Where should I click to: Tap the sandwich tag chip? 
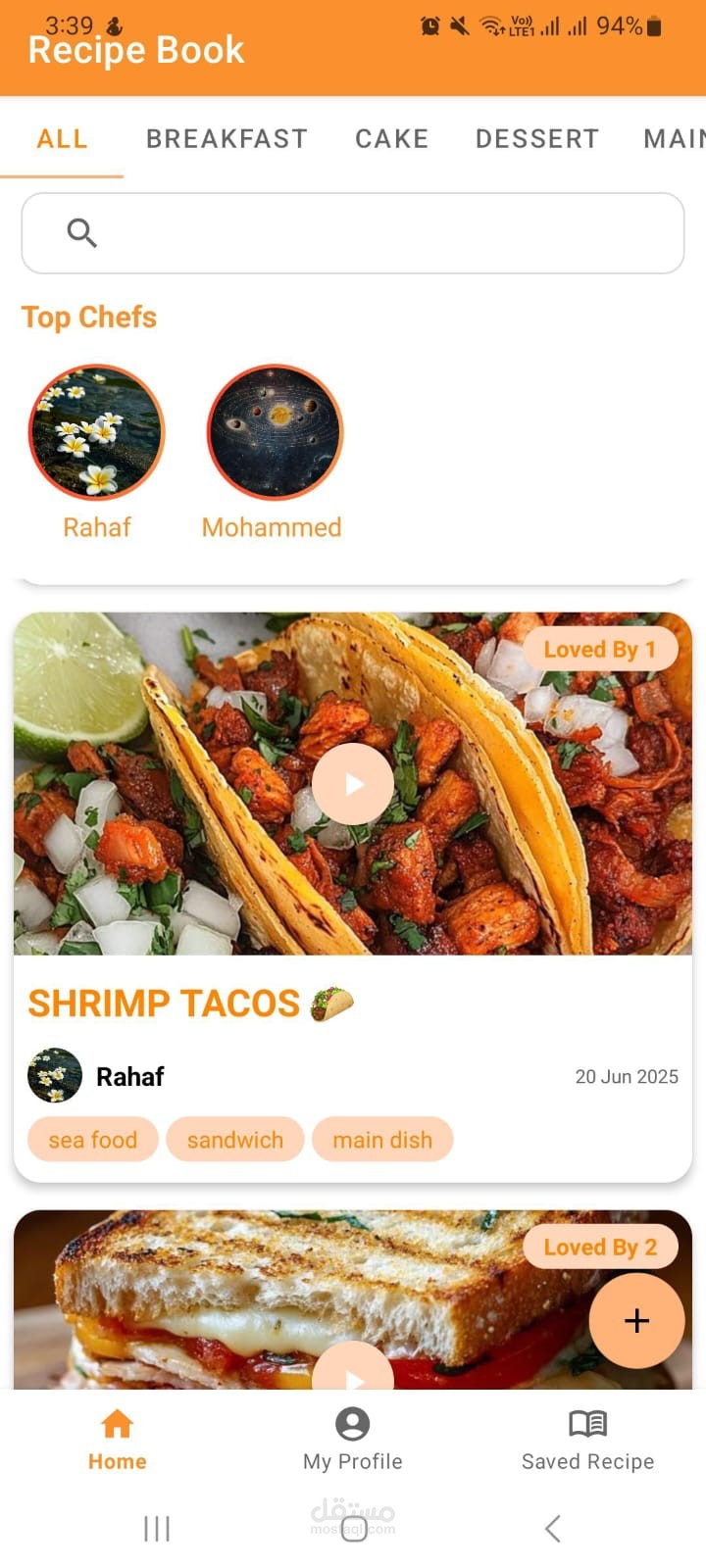click(x=235, y=1140)
